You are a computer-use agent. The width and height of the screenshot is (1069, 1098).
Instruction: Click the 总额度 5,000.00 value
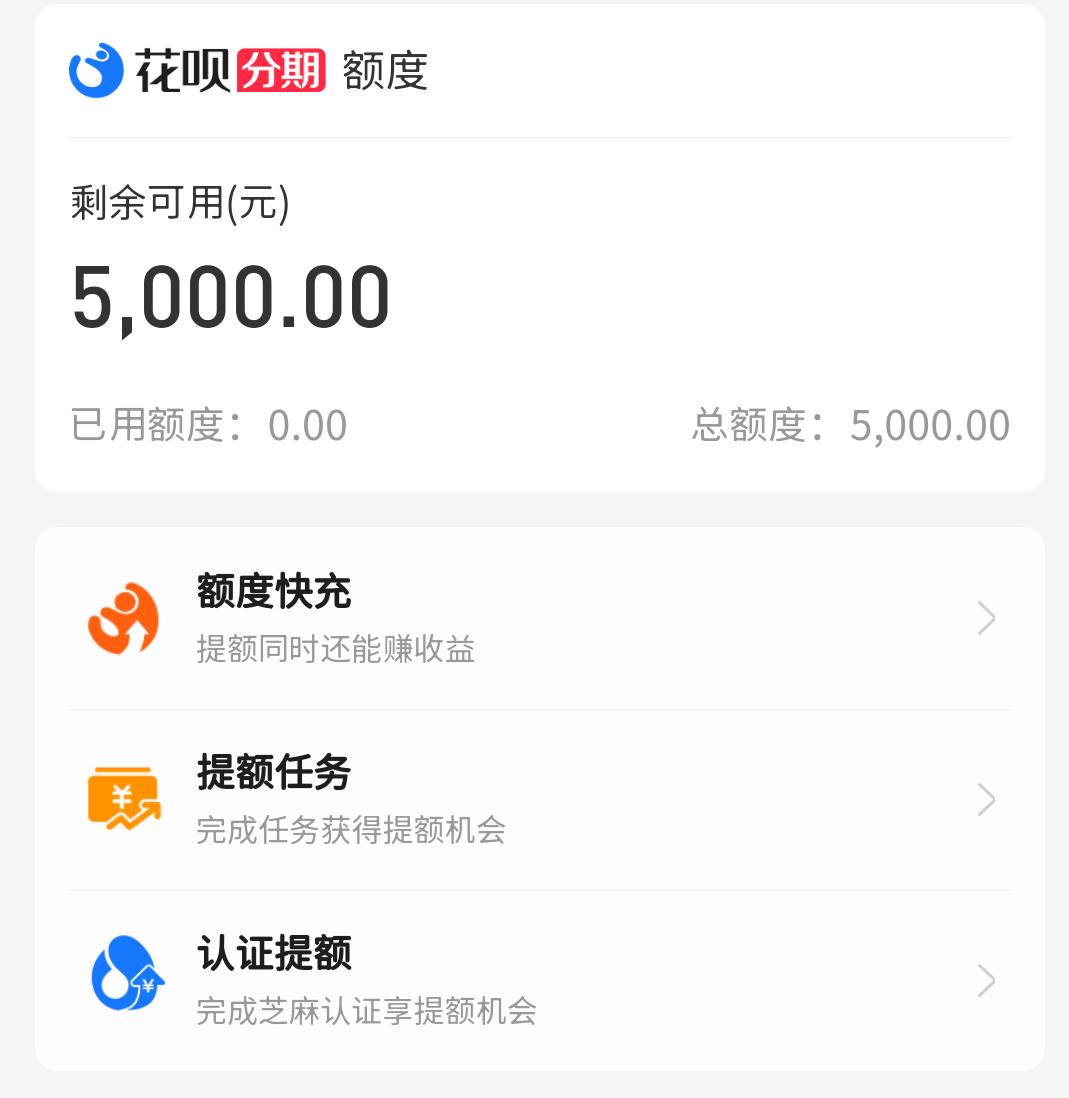coord(931,425)
